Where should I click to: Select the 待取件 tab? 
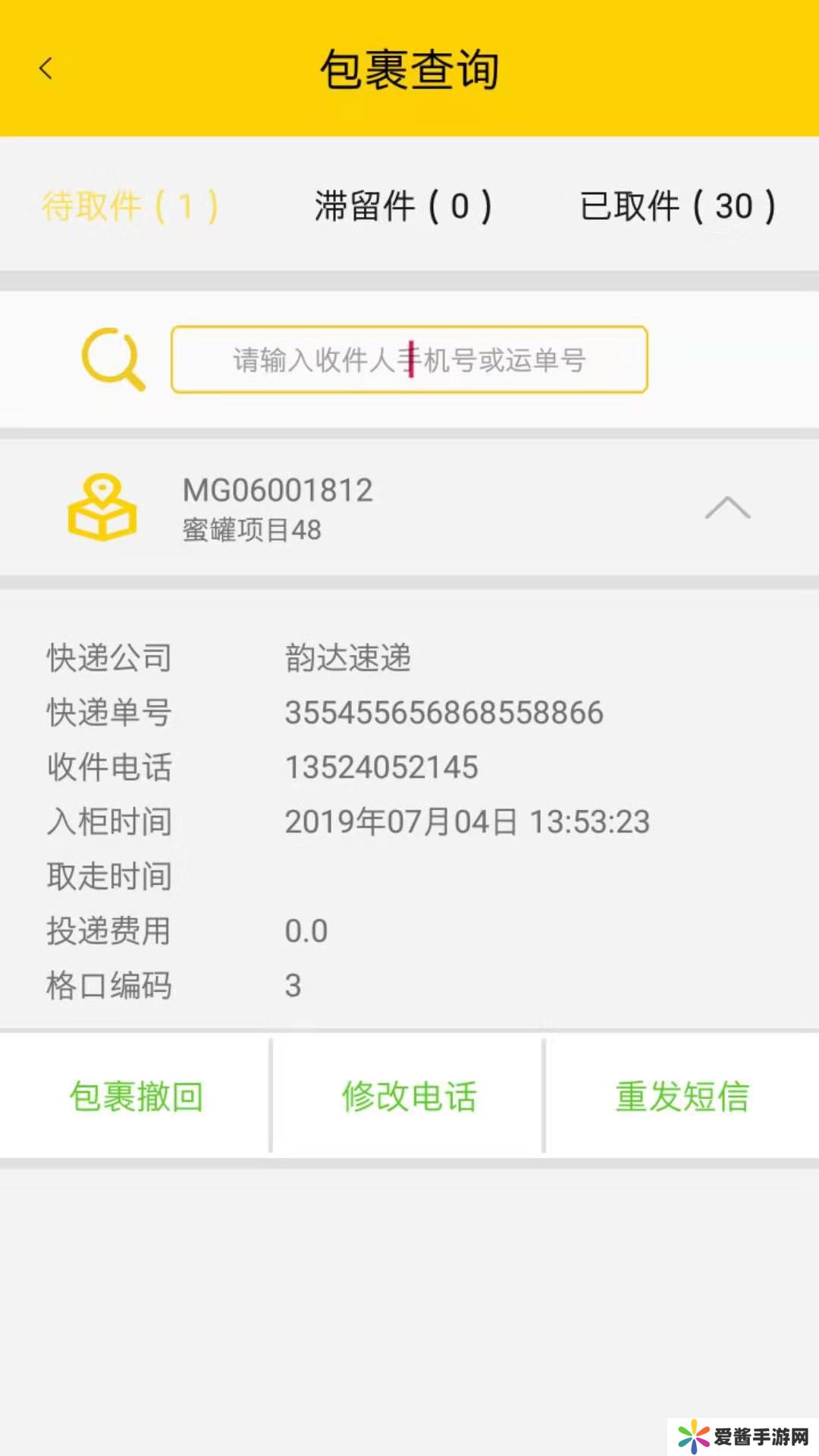(130, 206)
